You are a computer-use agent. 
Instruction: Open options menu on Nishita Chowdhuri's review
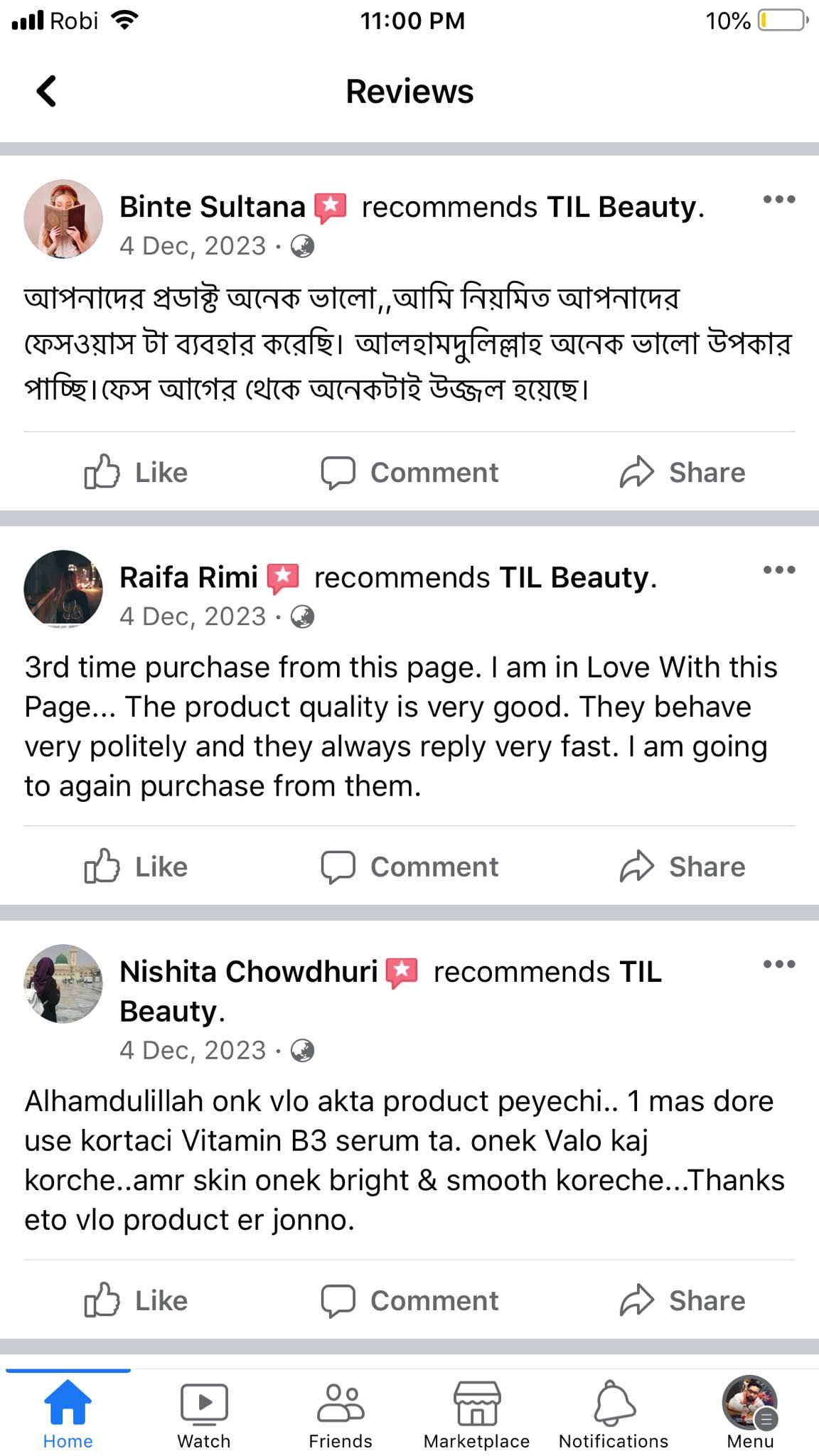778,964
